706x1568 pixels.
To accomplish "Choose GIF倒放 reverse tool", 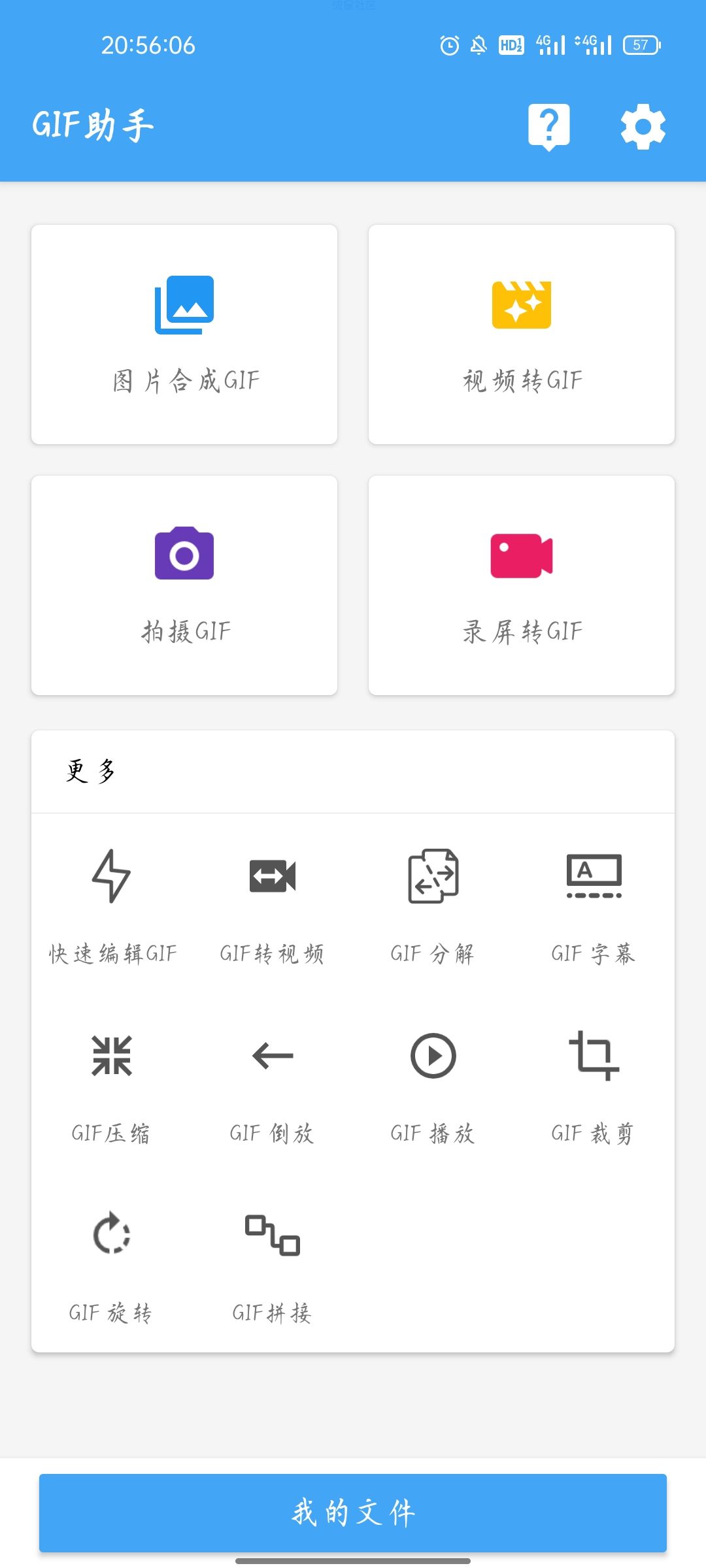I will pyautogui.click(x=273, y=1085).
